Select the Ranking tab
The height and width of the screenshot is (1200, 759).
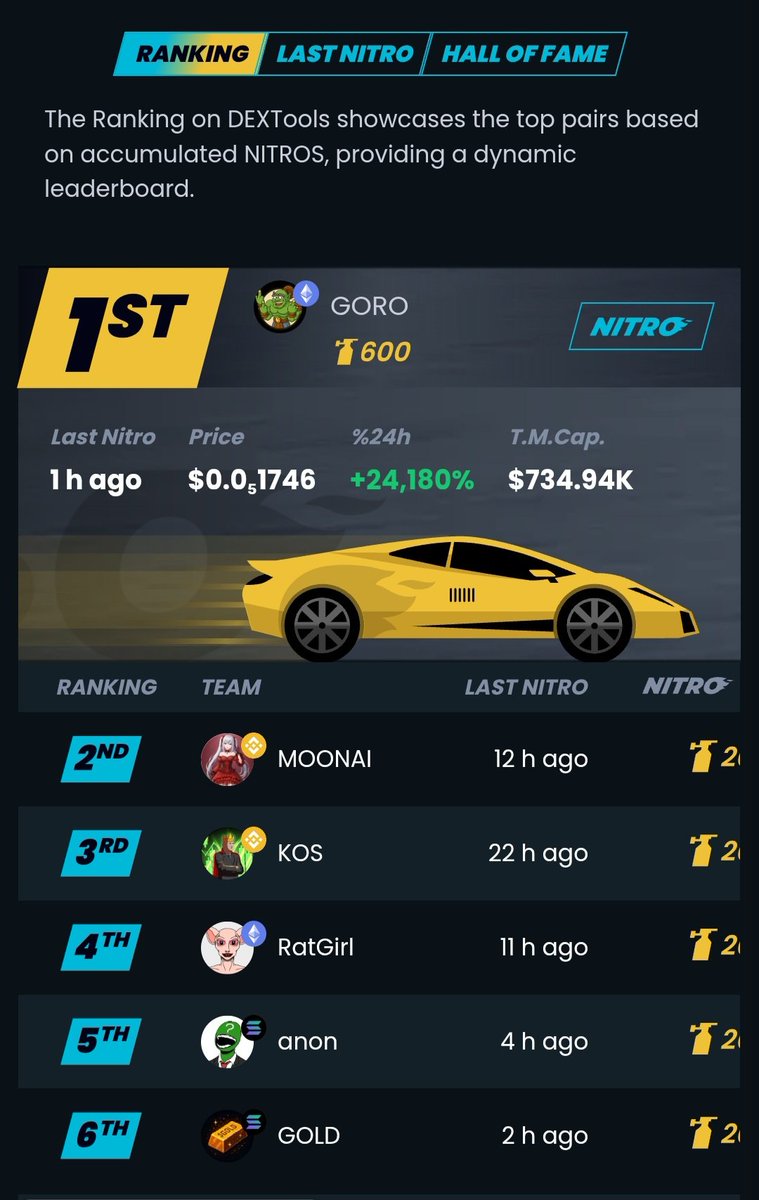(x=192, y=54)
